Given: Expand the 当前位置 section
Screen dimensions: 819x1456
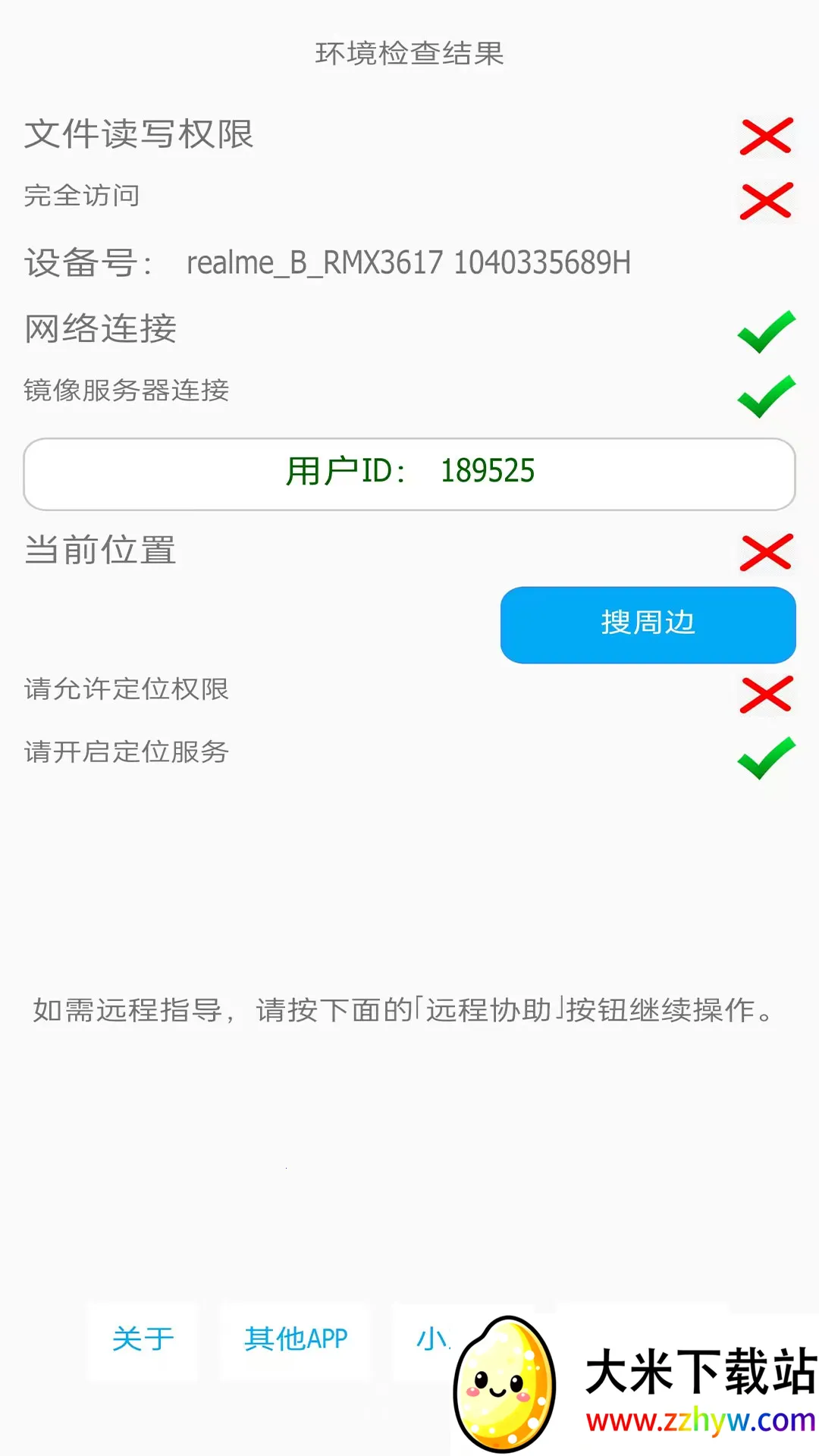Looking at the screenshot, I should (x=99, y=551).
